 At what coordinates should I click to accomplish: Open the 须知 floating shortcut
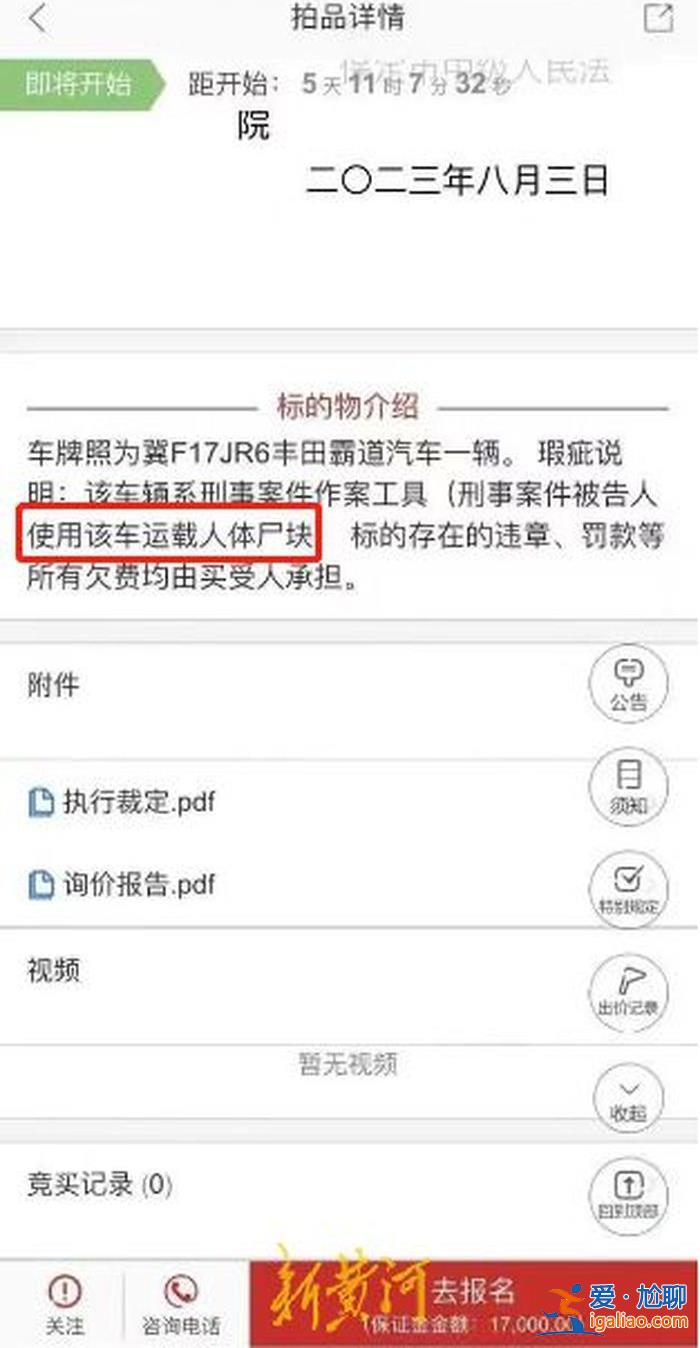tap(628, 787)
